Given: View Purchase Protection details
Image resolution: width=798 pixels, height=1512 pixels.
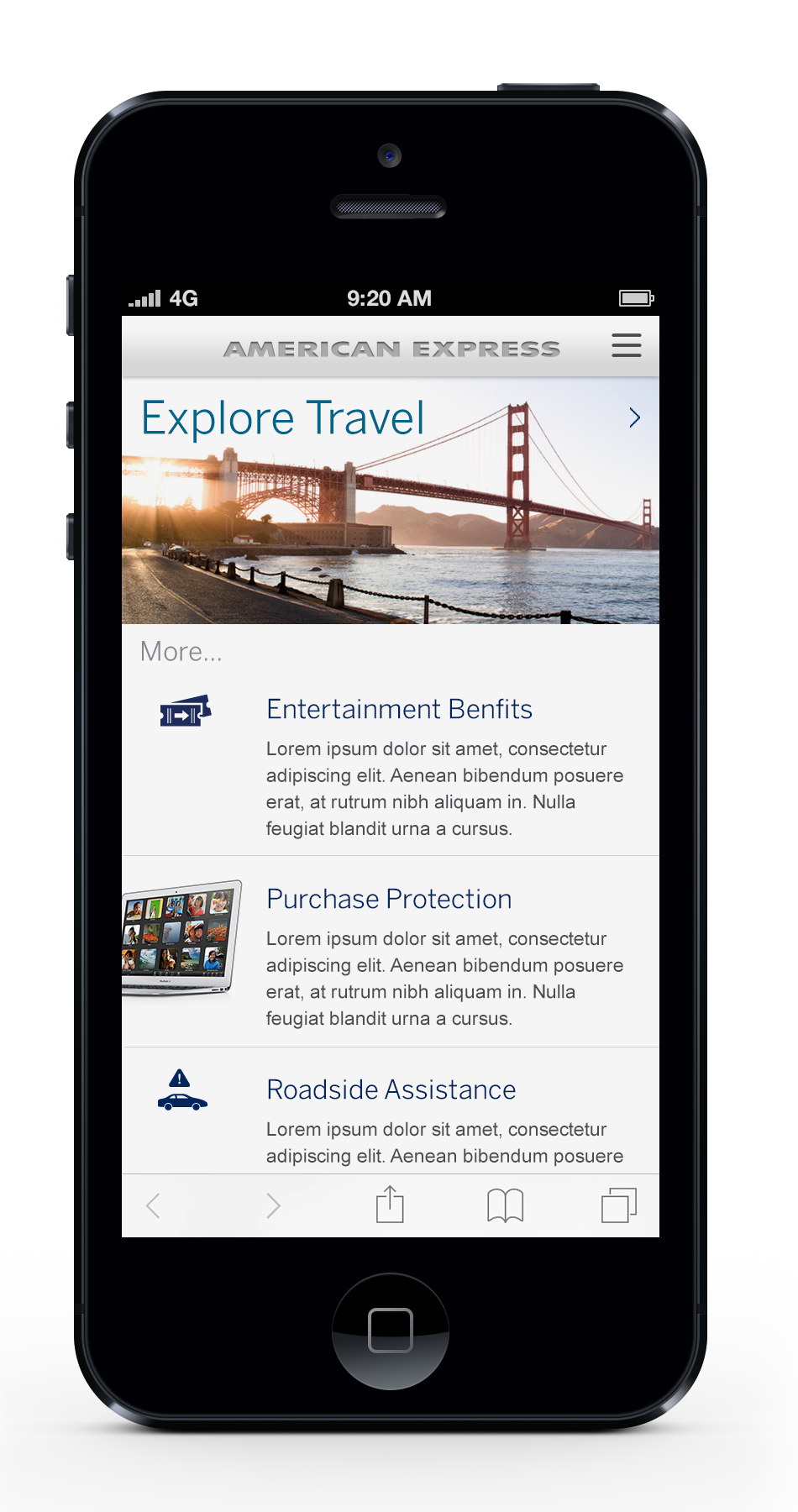Looking at the screenshot, I should tap(389, 899).
